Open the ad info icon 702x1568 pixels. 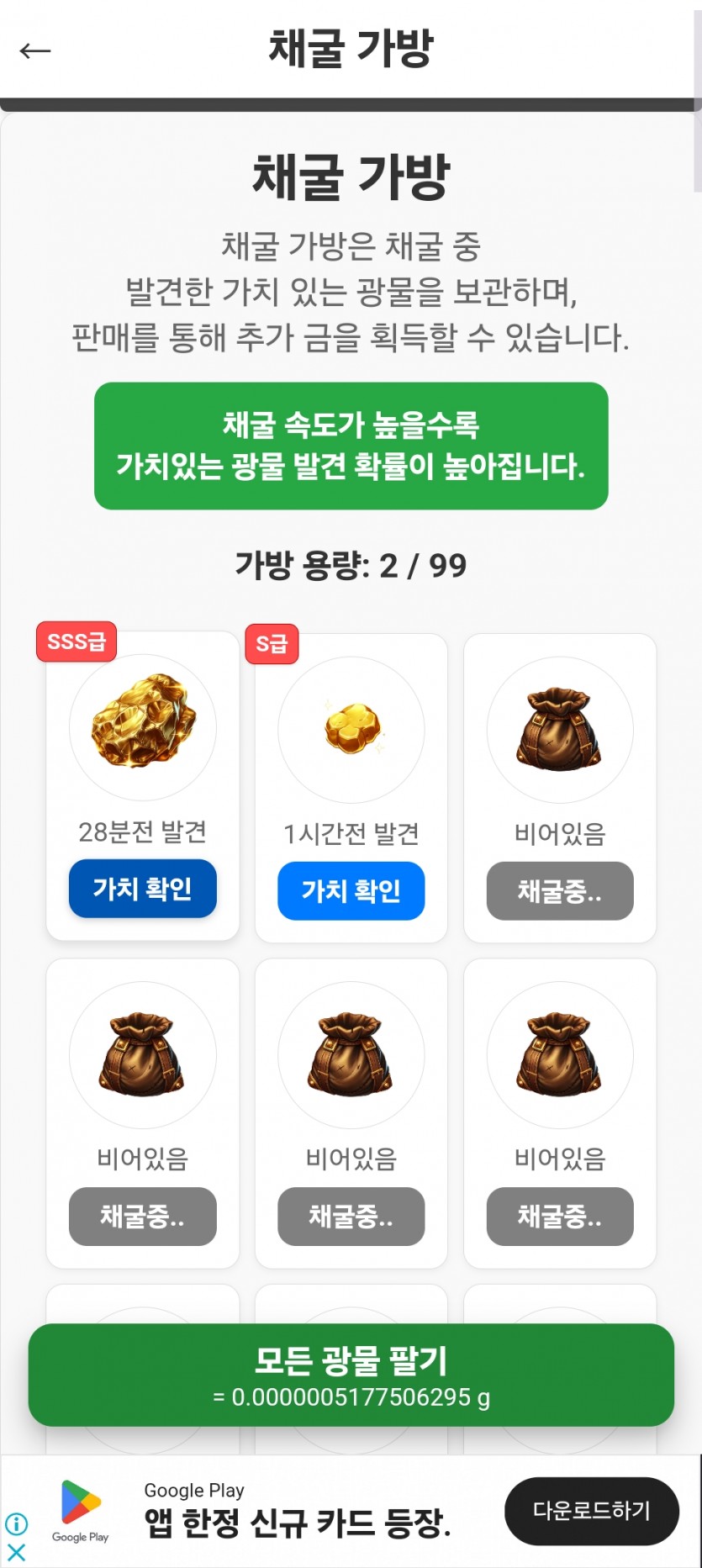coord(16,1523)
